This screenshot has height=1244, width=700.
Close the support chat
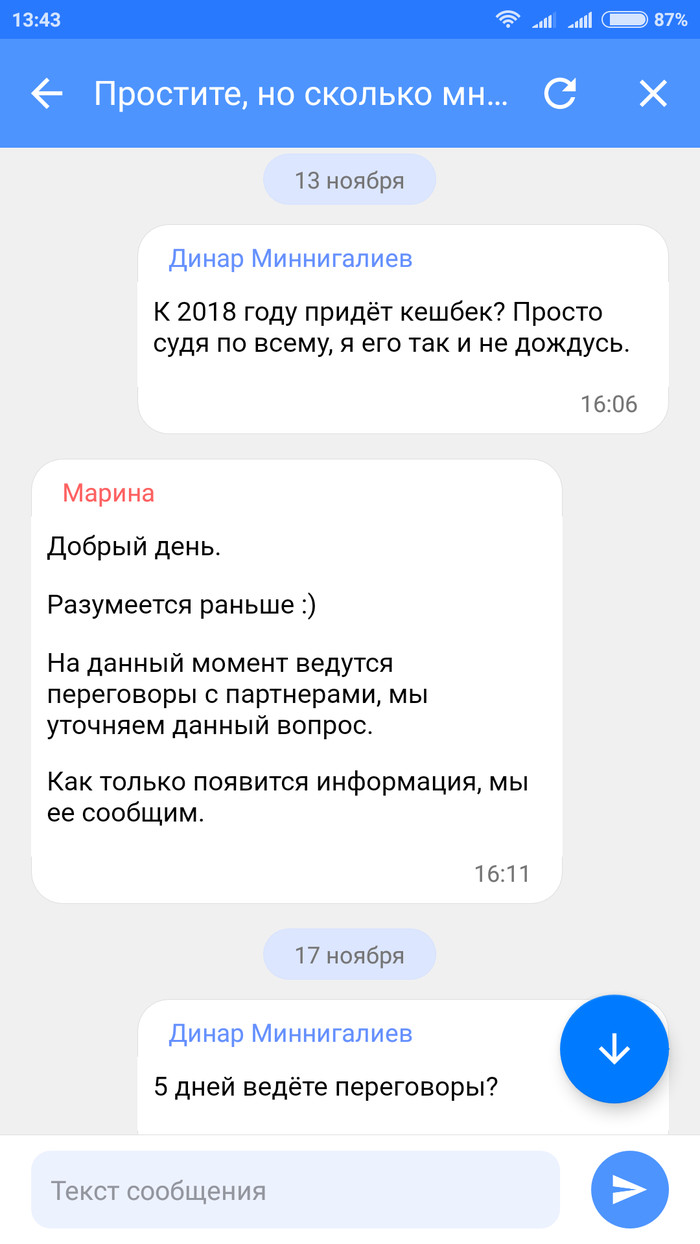tap(653, 94)
